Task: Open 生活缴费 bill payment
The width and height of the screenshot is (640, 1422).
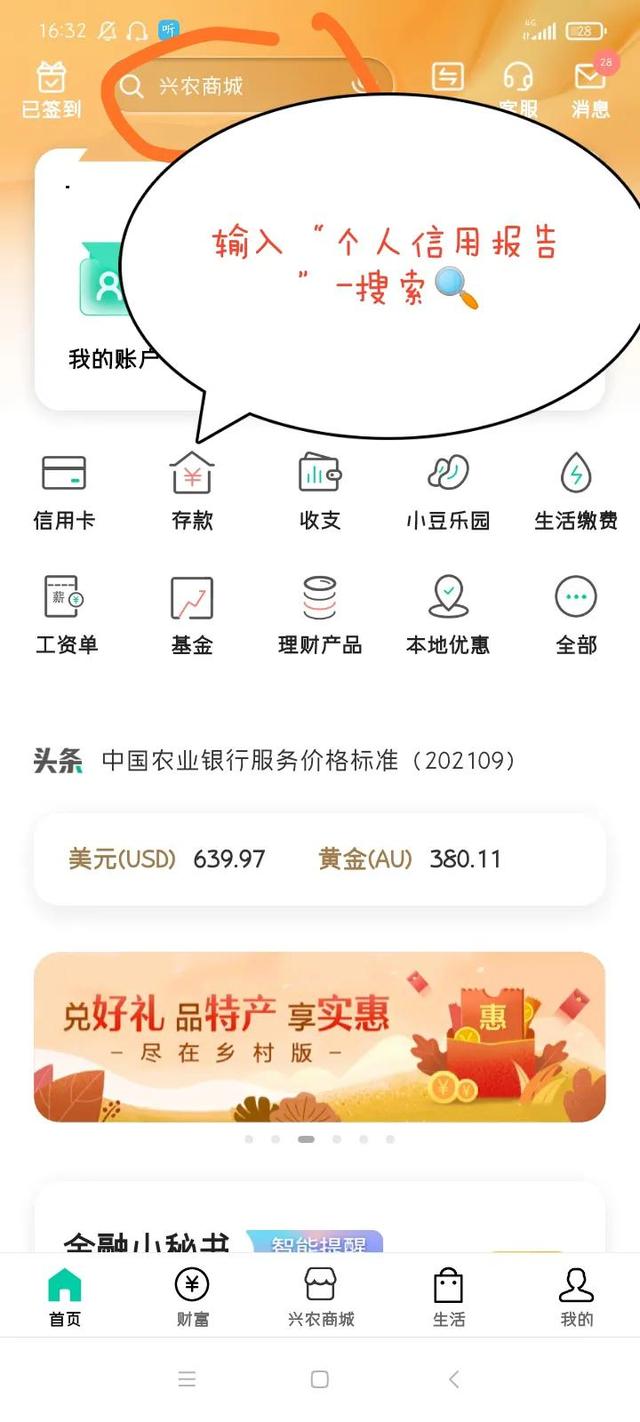Action: (576, 490)
